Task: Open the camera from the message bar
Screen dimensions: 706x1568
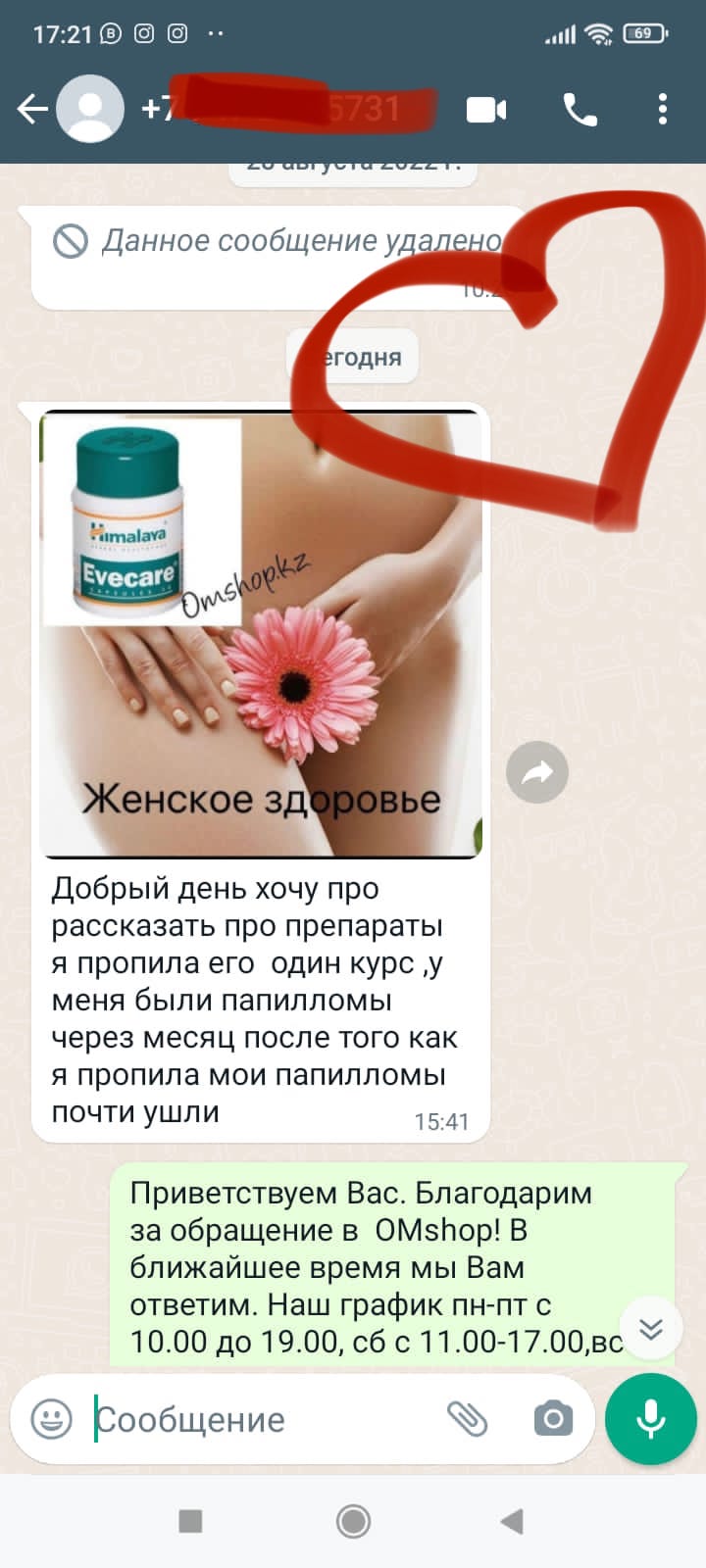Action: [553, 1418]
